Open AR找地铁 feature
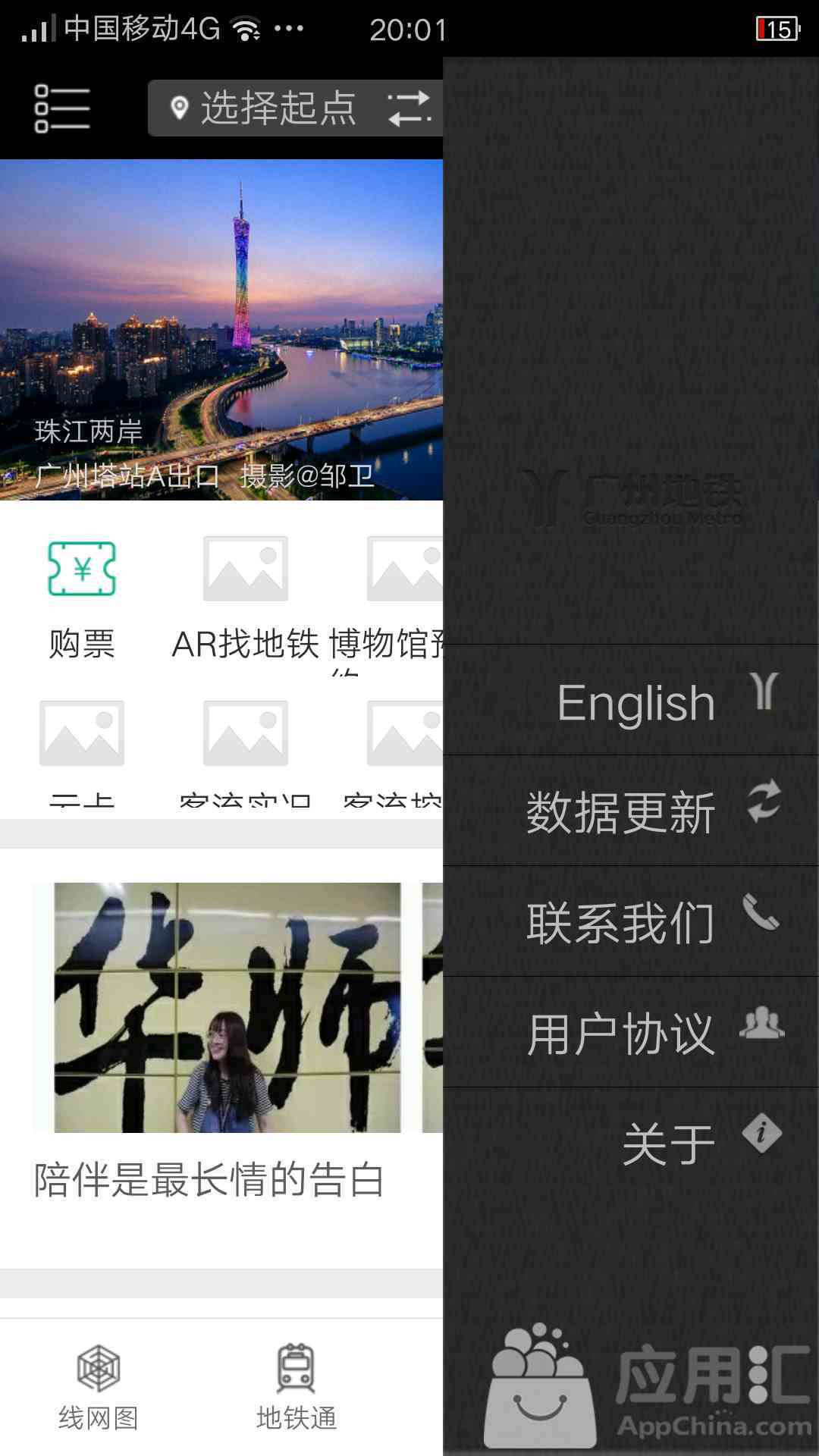 [x=246, y=599]
